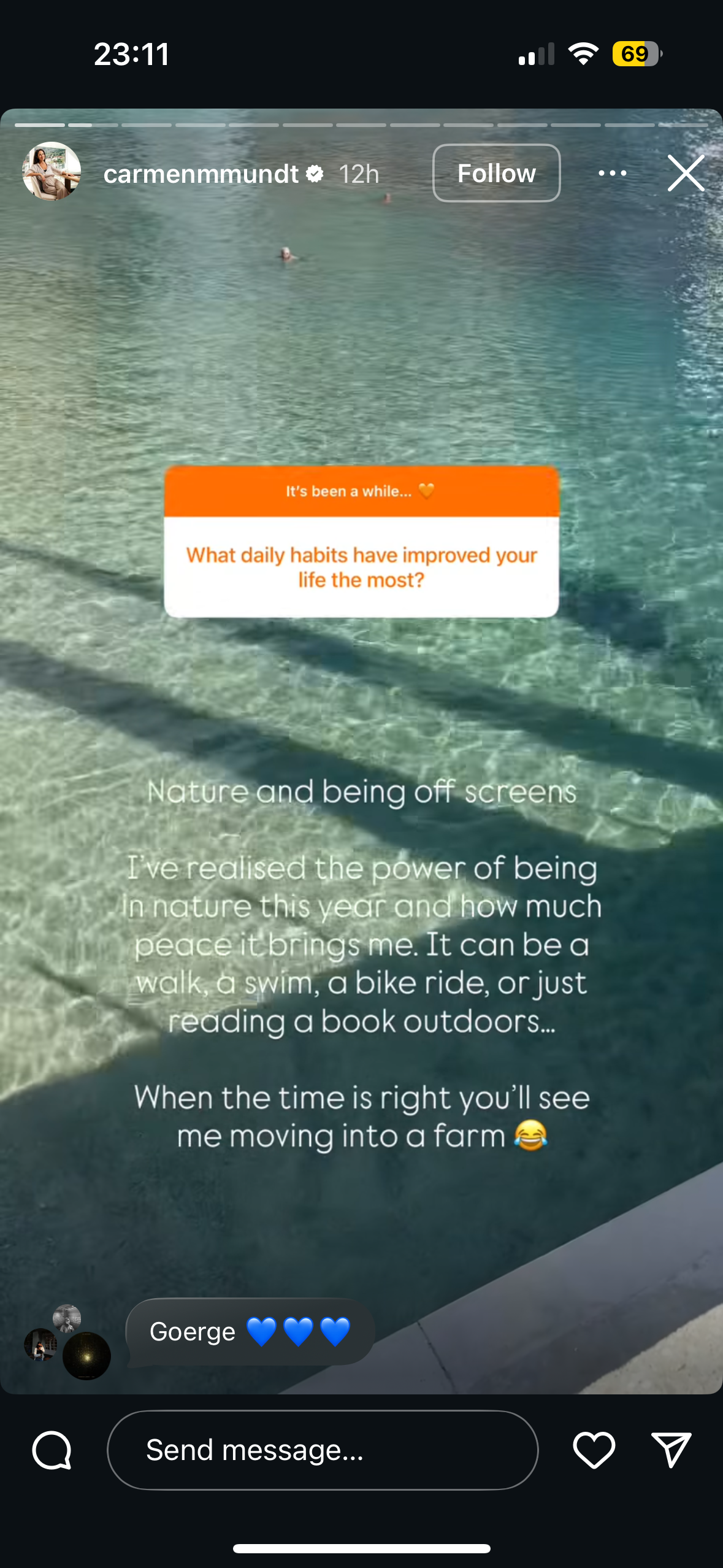
Task: Open story comments icon
Action: [52, 1450]
